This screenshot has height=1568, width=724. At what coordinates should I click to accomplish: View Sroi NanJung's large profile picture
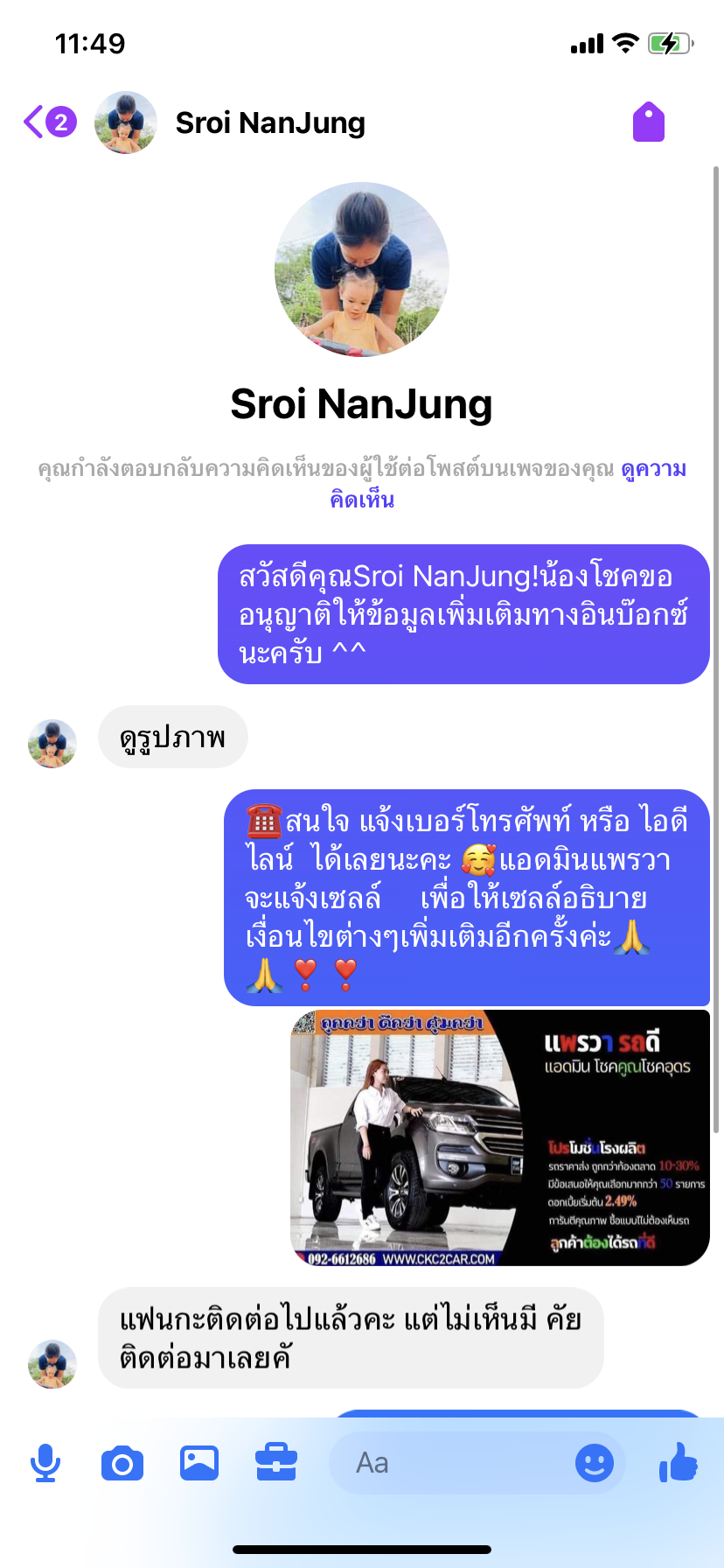point(362,269)
